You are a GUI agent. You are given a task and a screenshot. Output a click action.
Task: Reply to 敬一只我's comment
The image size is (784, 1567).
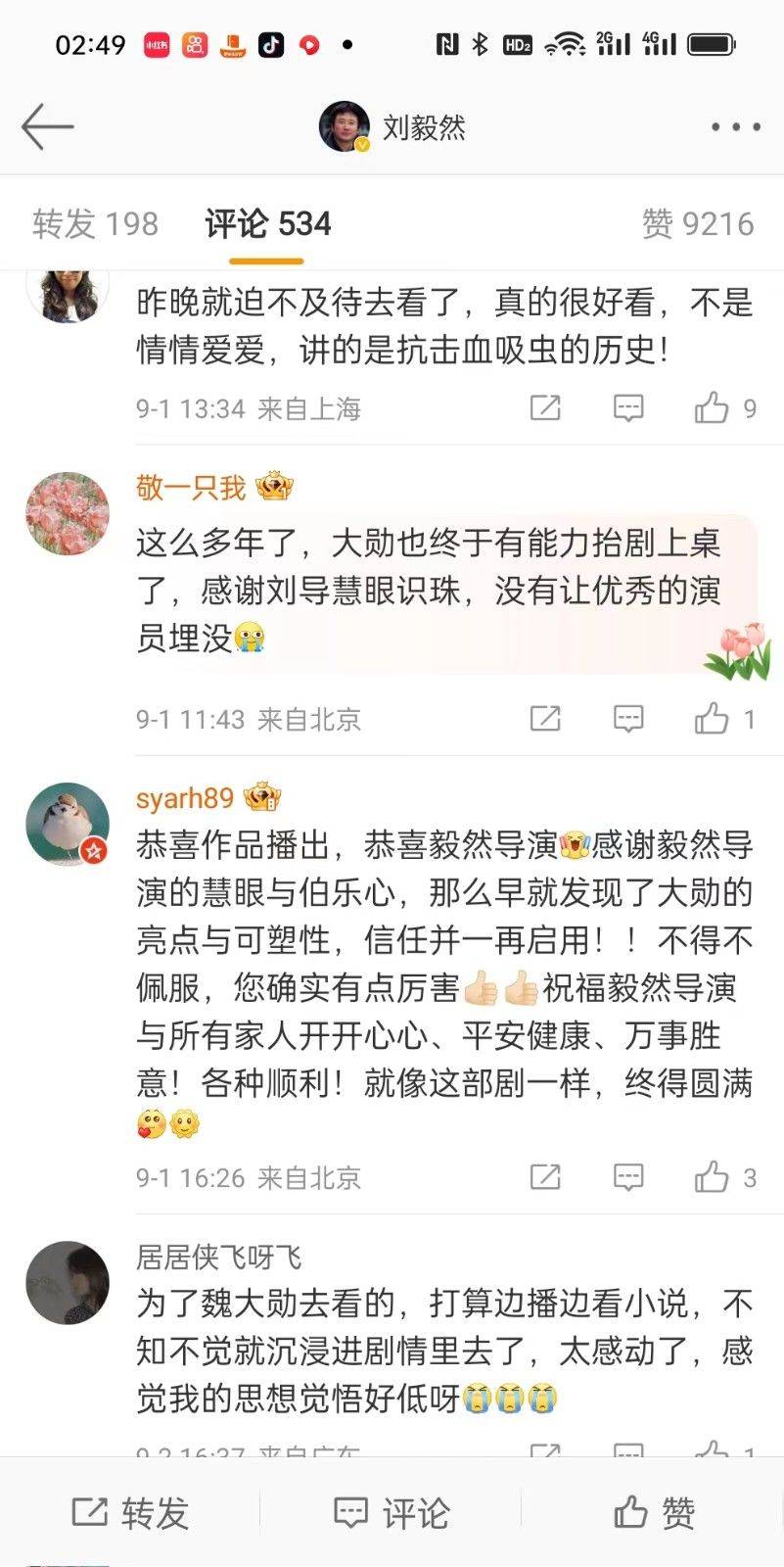[x=627, y=719]
